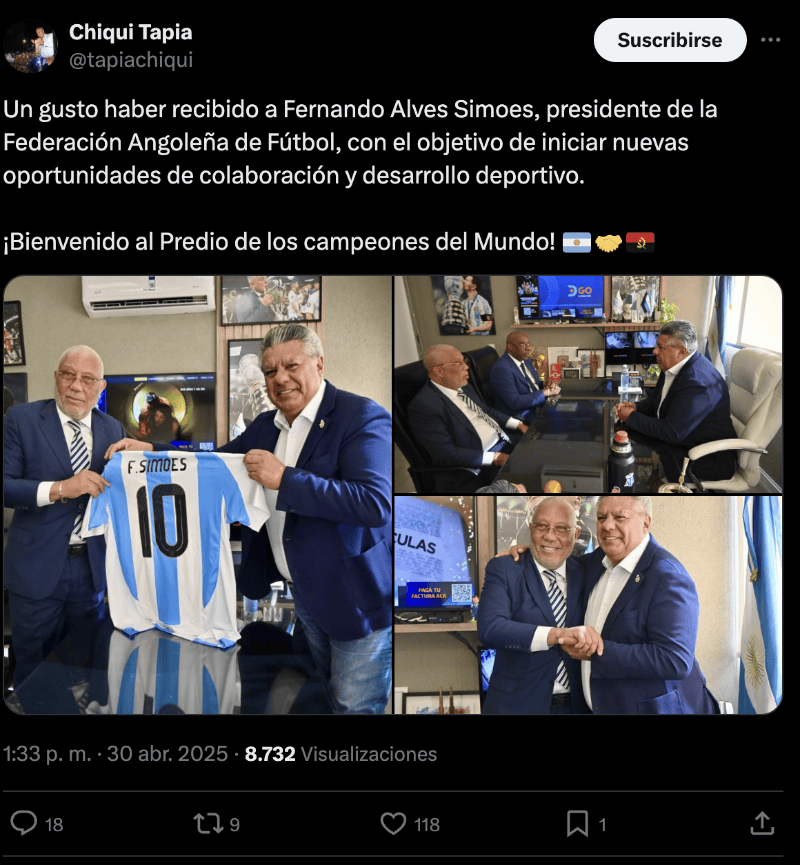Like the post with the heart icon
Screen dimensions: 800x865
[x=394, y=823]
